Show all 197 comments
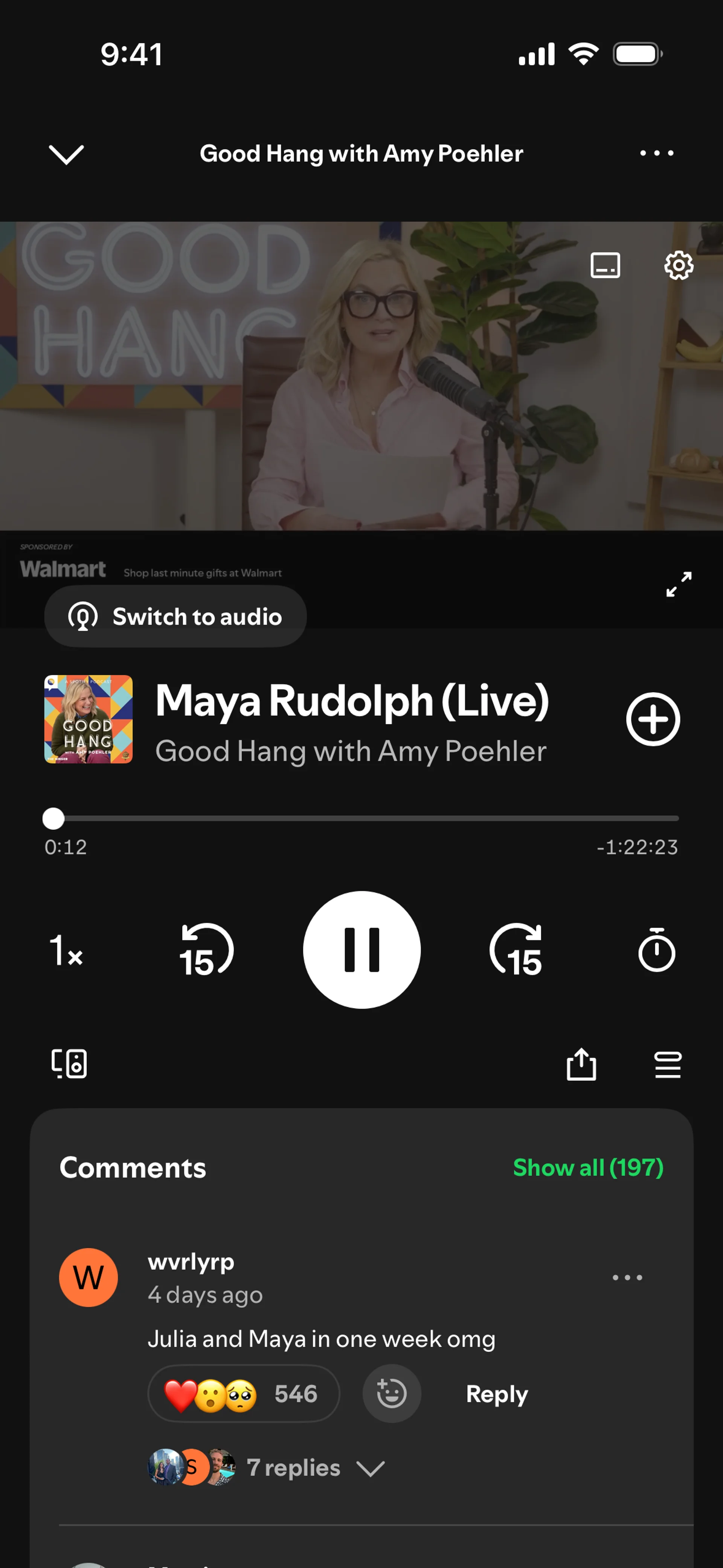 point(587,1168)
